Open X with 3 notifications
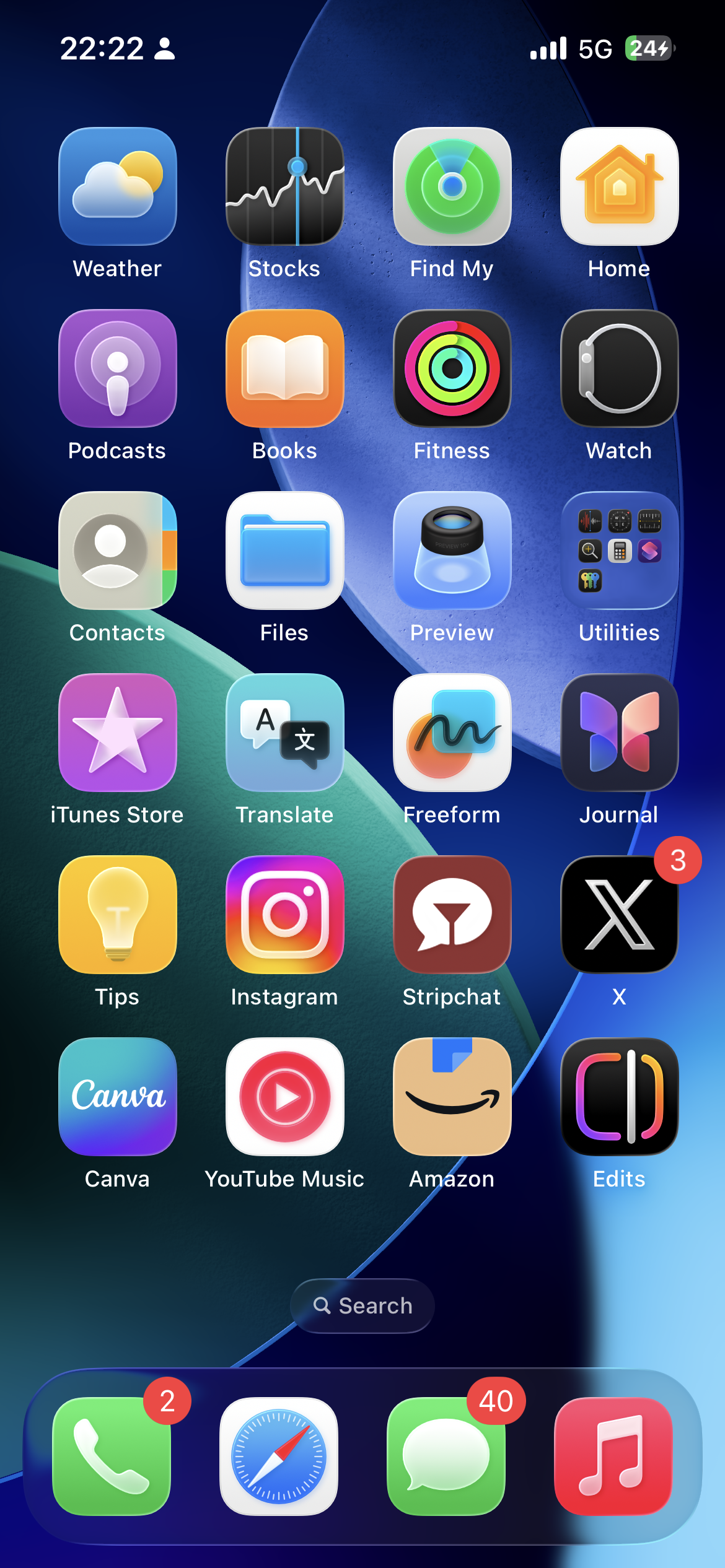 [620, 915]
